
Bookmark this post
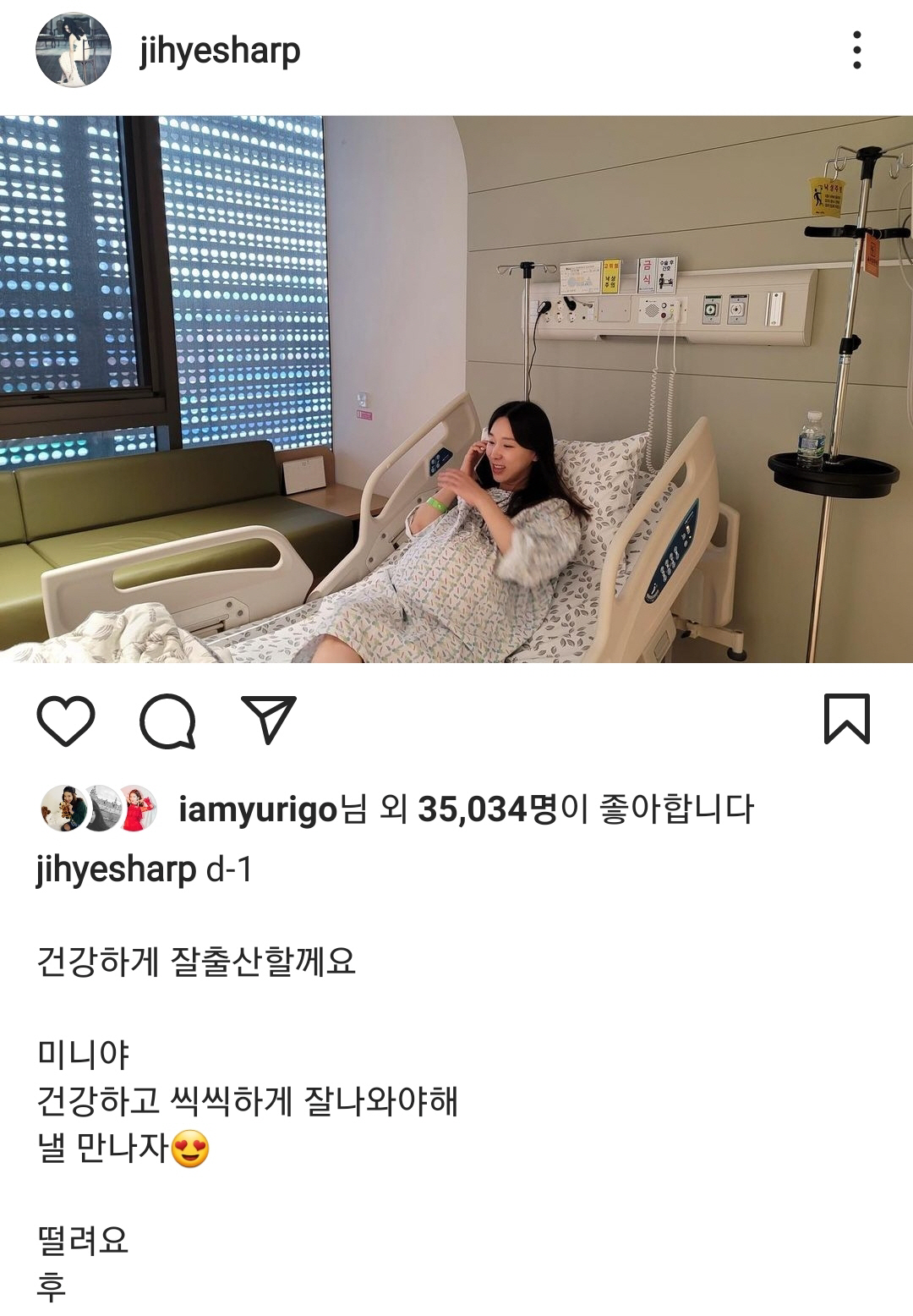click(x=846, y=719)
